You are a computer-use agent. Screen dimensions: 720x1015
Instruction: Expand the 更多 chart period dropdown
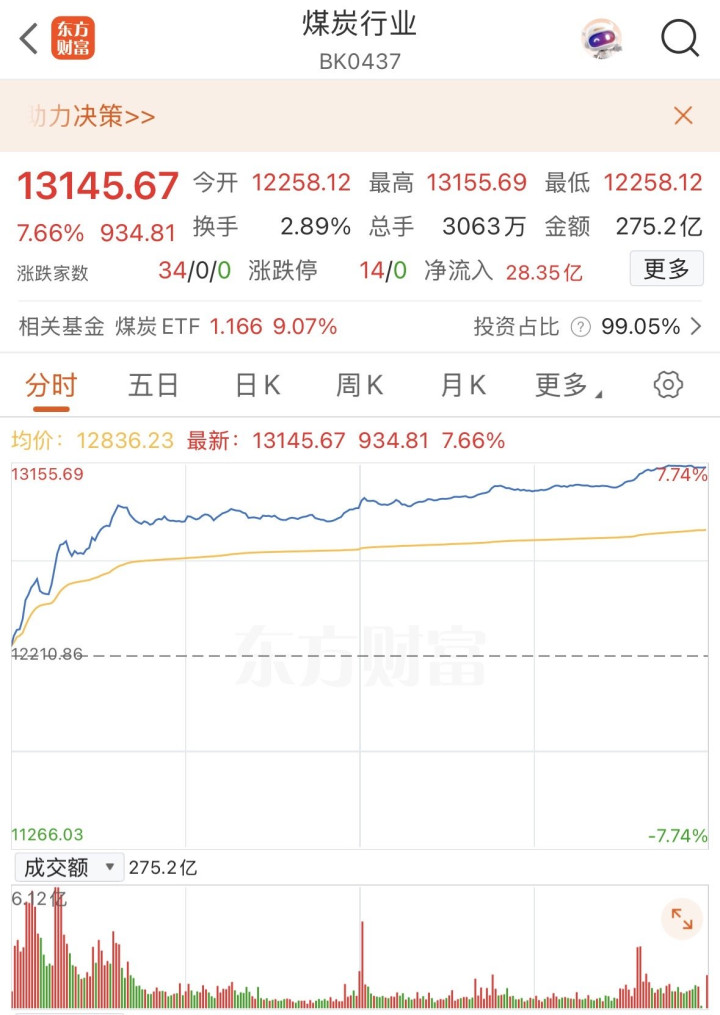pyautogui.click(x=568, y=386)
